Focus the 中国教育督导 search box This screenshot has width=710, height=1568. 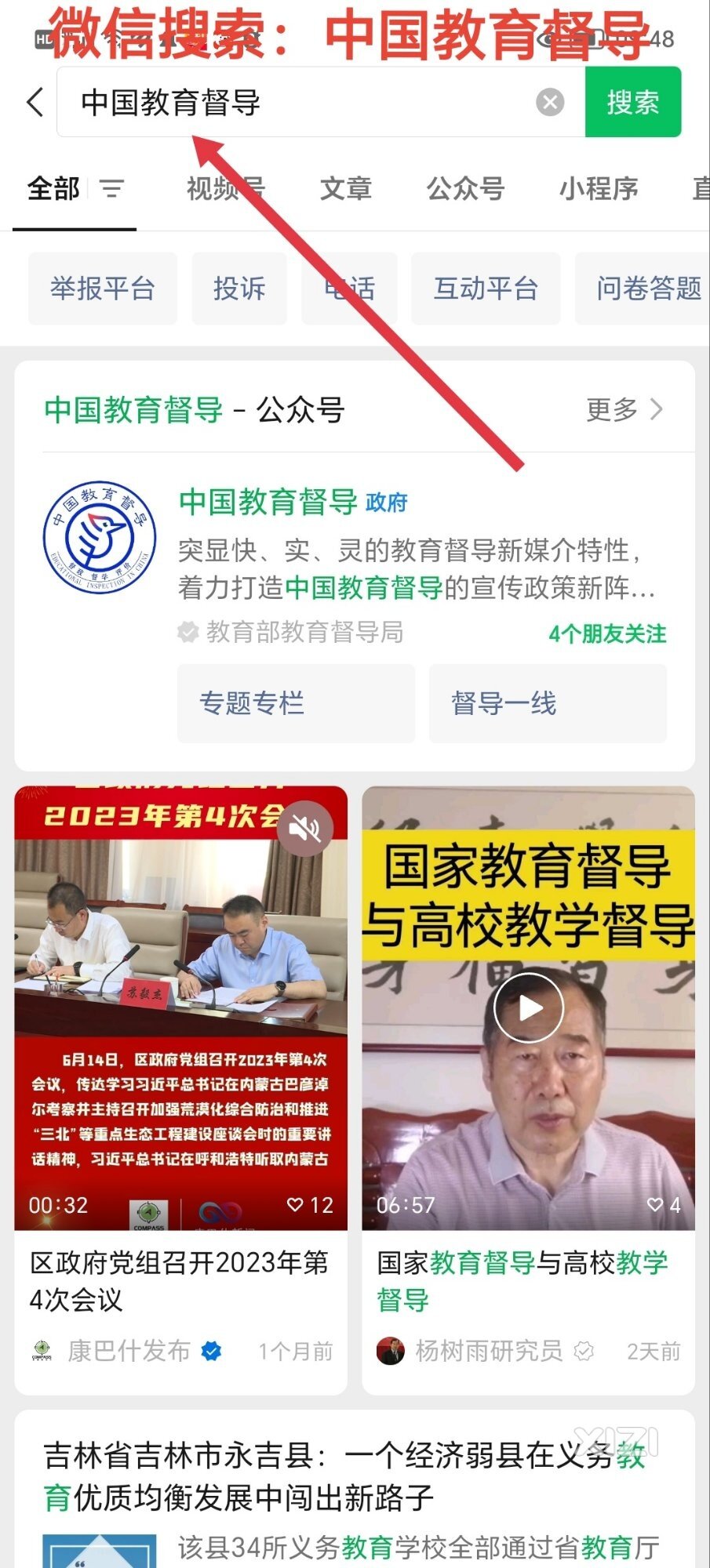click(298, 102)
